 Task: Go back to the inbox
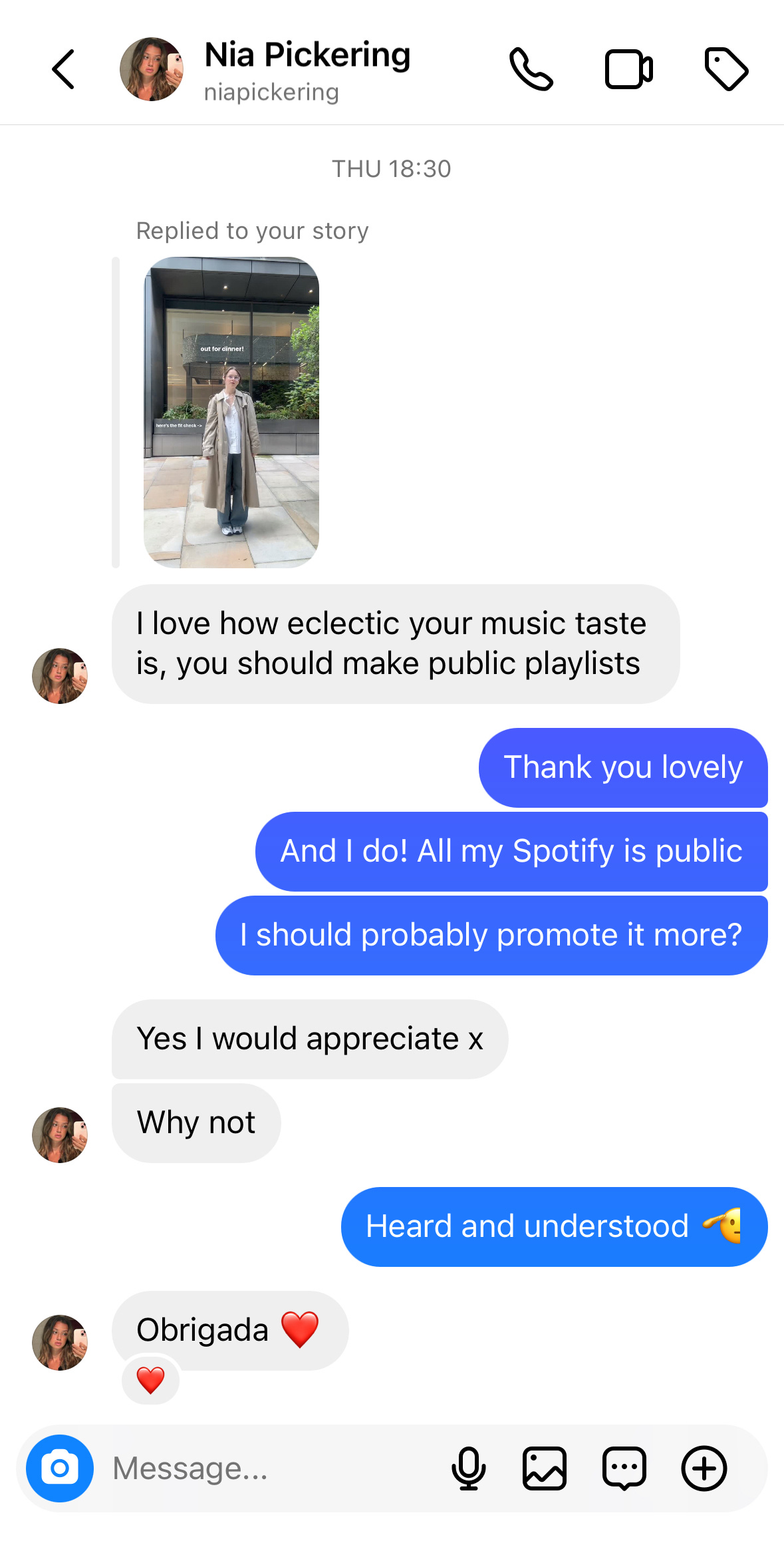pos(63,69)
